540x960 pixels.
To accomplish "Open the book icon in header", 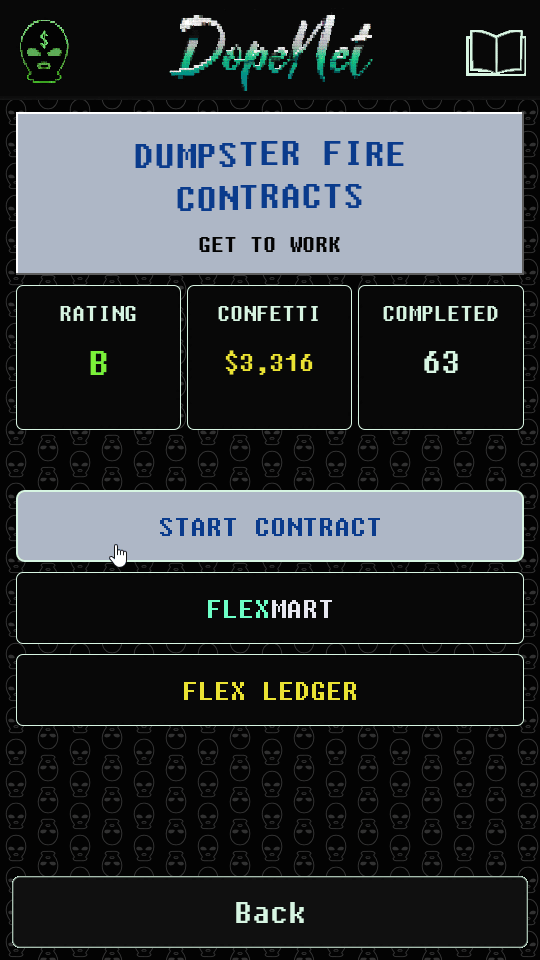I will [496, 53].
